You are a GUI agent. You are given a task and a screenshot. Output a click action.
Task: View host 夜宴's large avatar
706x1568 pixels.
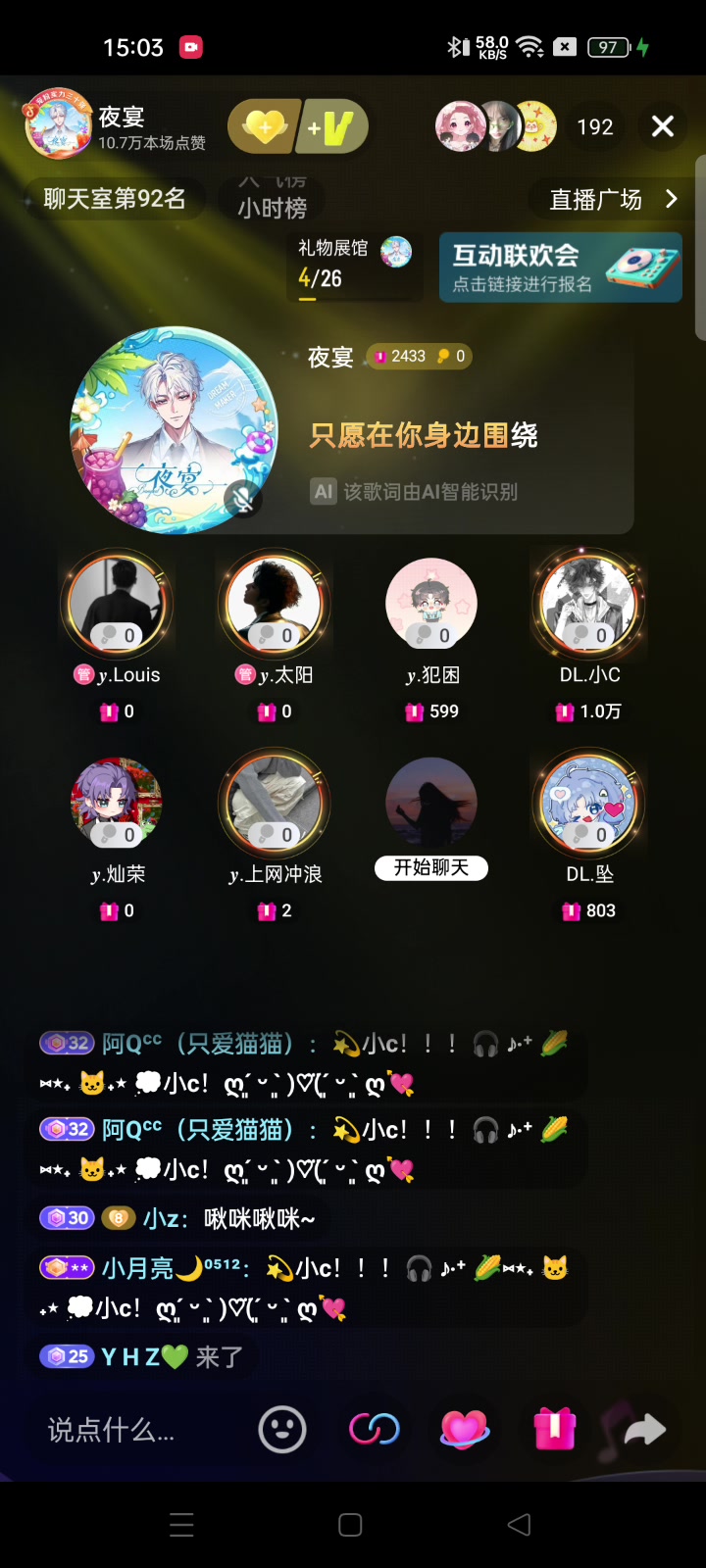tap(174, 430)
